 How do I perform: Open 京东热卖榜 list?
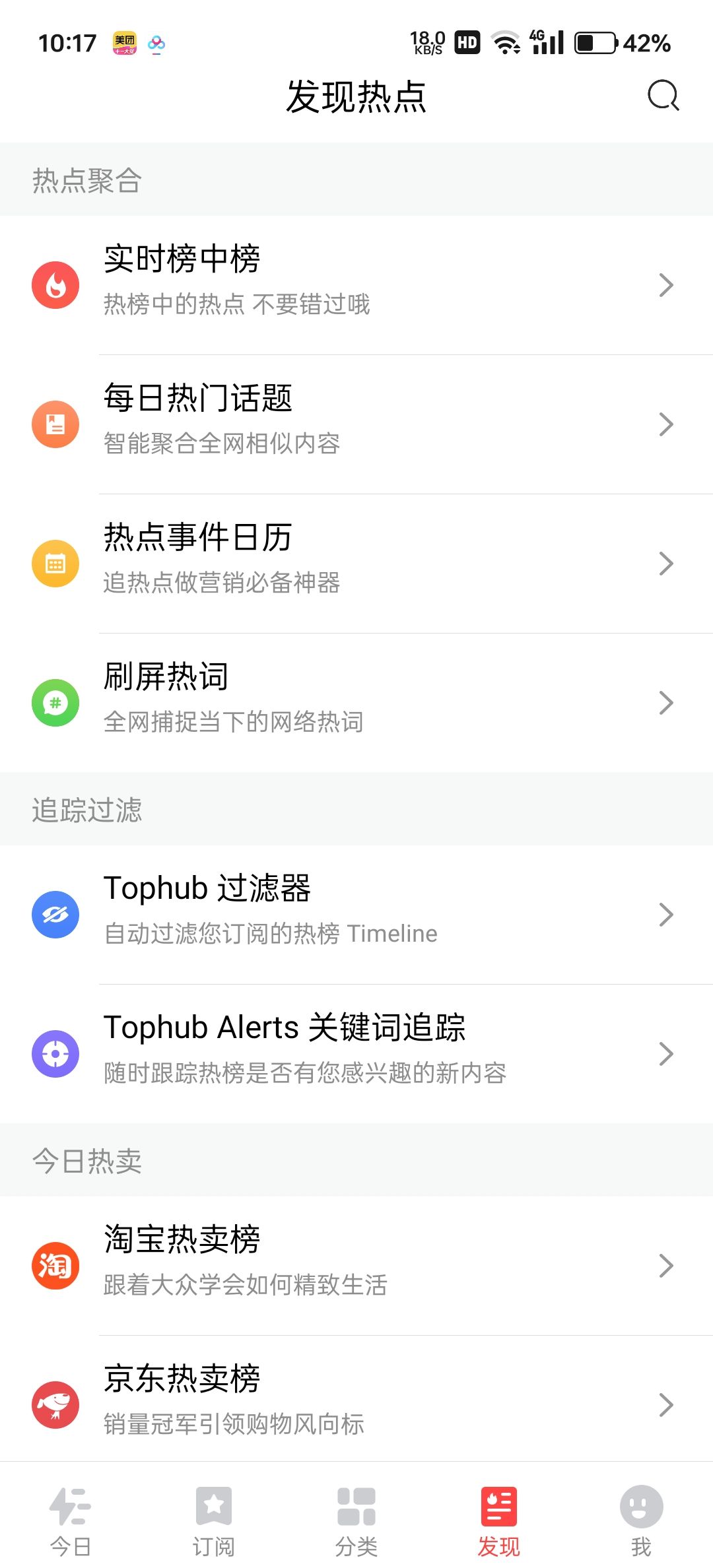pyautogui.click(x=356, y=1404)
